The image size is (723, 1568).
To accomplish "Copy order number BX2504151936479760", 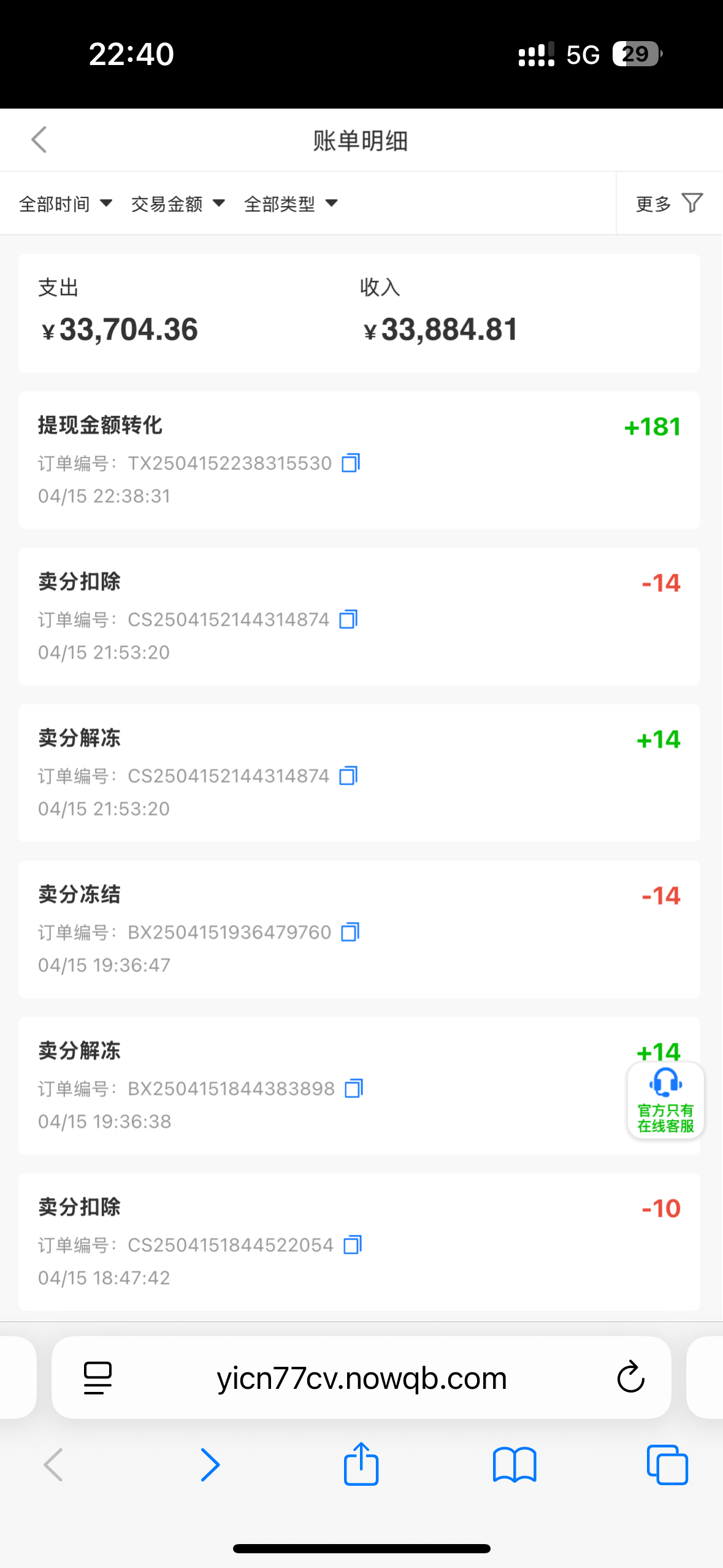I will point(350,932).
